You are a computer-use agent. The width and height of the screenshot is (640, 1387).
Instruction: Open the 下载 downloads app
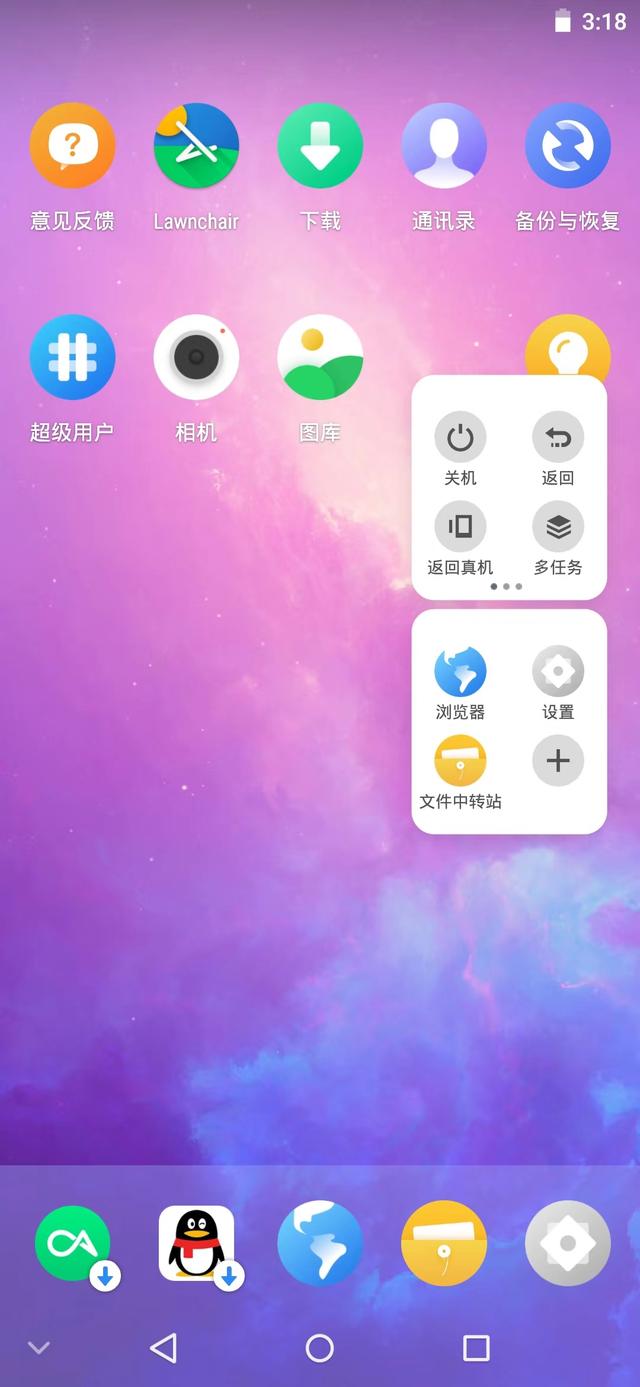(x=320, y=146)
